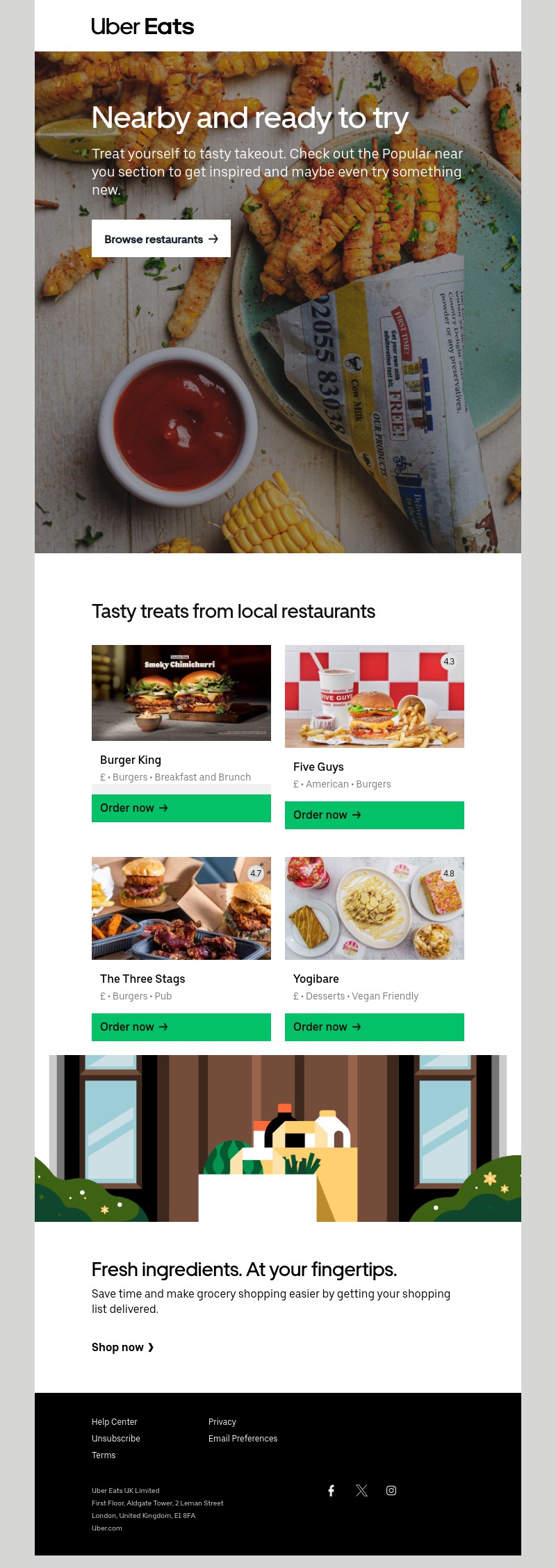This screenshot has height=1568, width=556.
Task: Open the Help Center link
Action: (x=115, y=1422)
